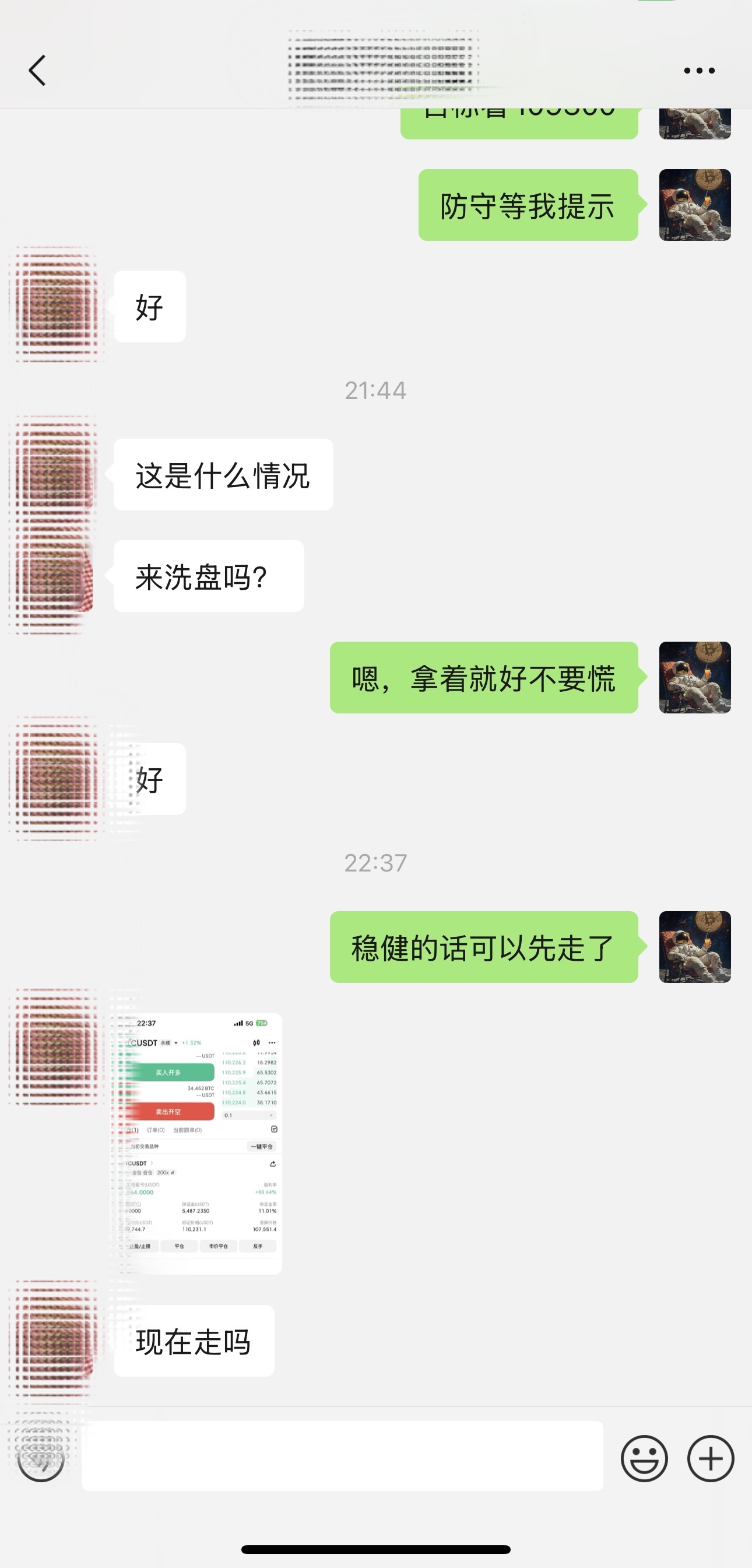The image size is (752, 1568).
Task: Open contact avatar beside 这是什么情况
Action: click(56, 474)
